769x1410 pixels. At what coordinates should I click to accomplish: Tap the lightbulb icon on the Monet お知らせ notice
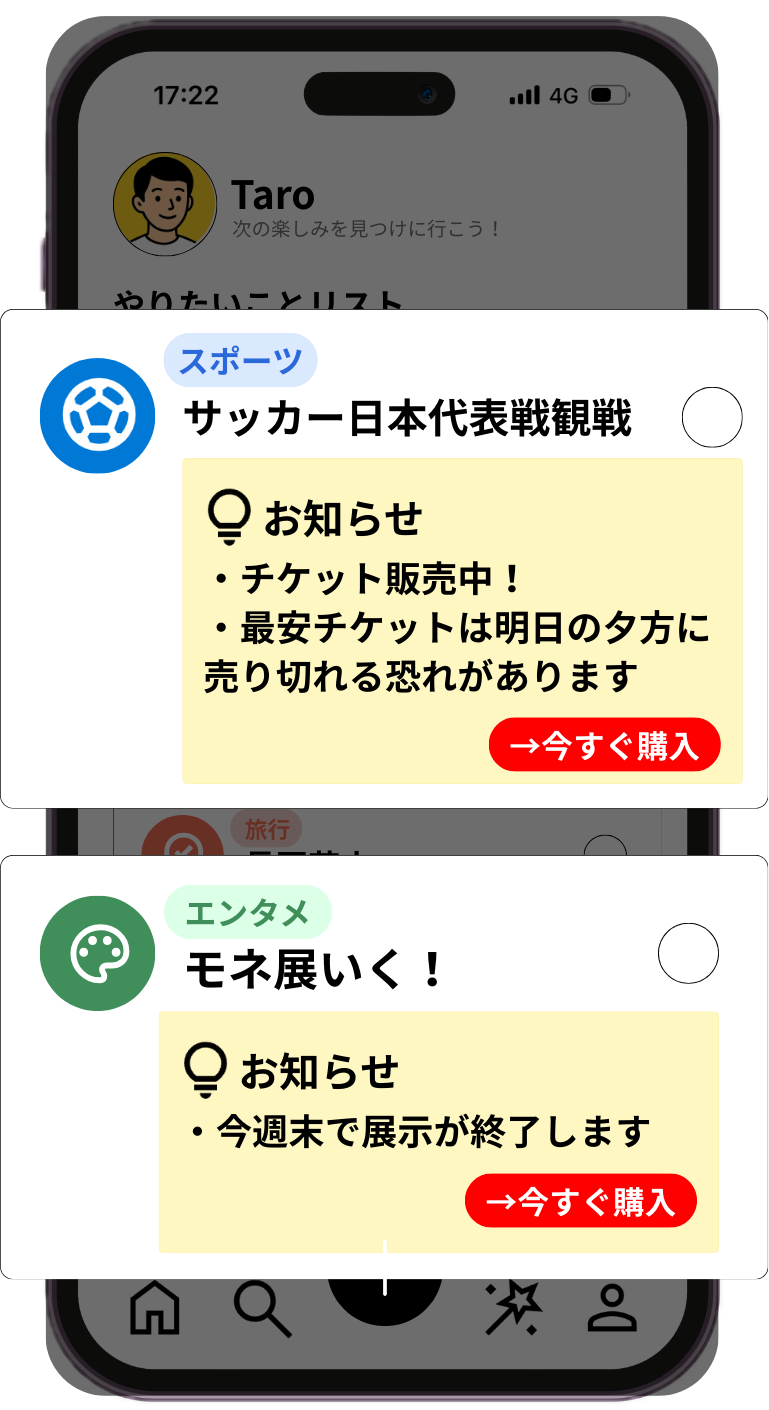click(206, 1070)
